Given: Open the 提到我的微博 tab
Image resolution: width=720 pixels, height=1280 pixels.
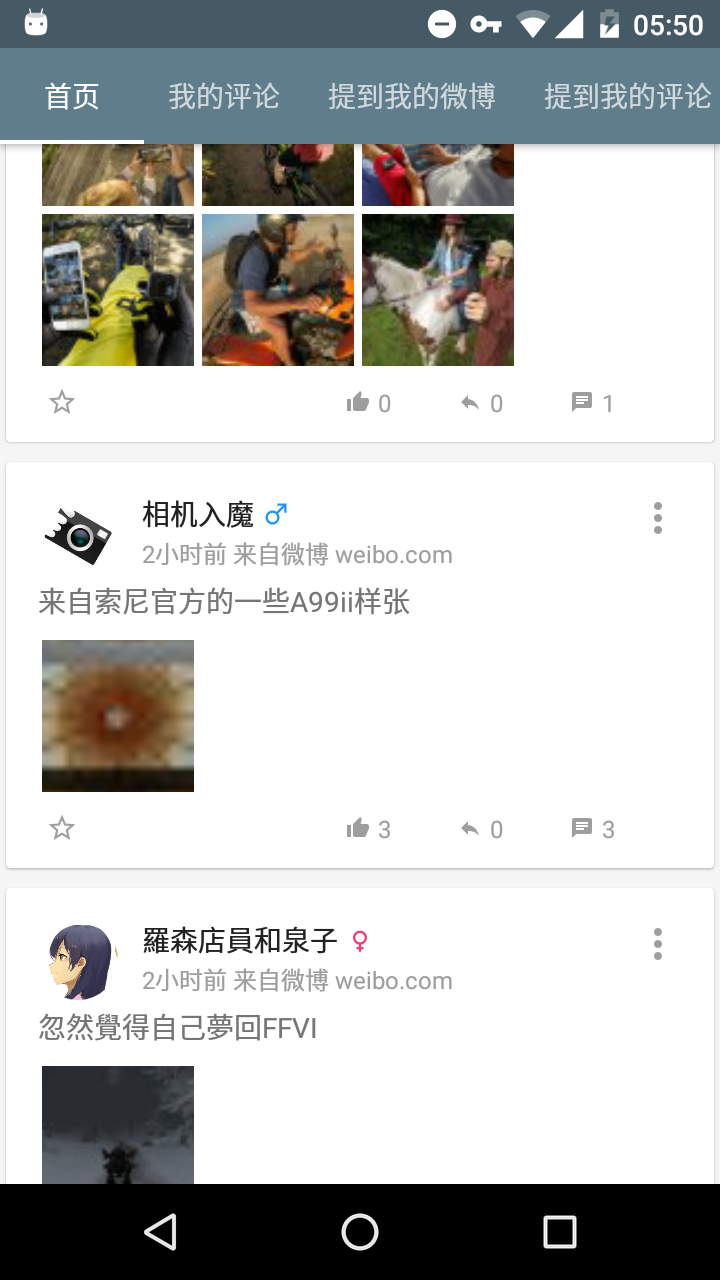Looking at the screenshot, I should coord(412,97).
